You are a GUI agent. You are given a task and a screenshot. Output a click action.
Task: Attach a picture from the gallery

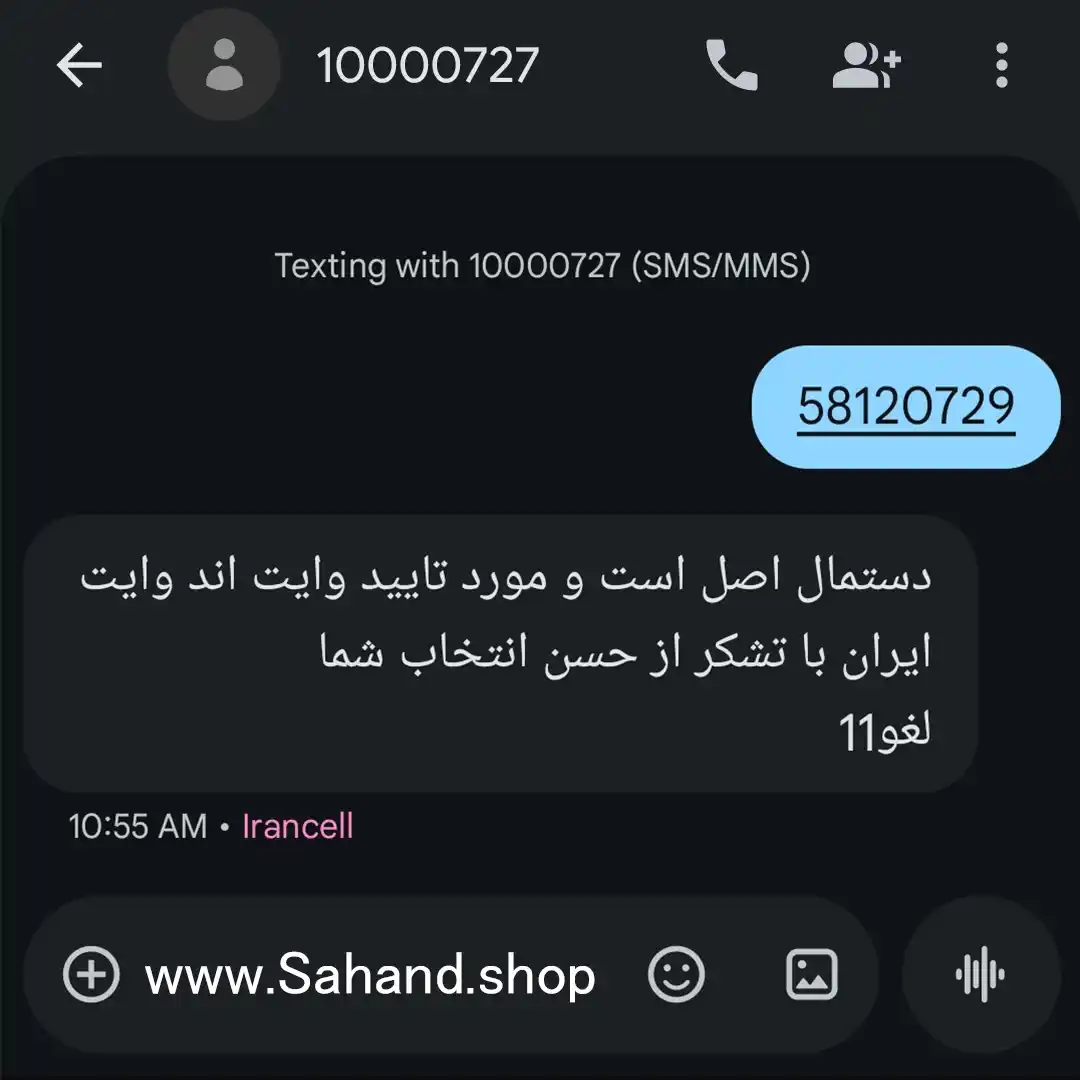tap(811, 973)
